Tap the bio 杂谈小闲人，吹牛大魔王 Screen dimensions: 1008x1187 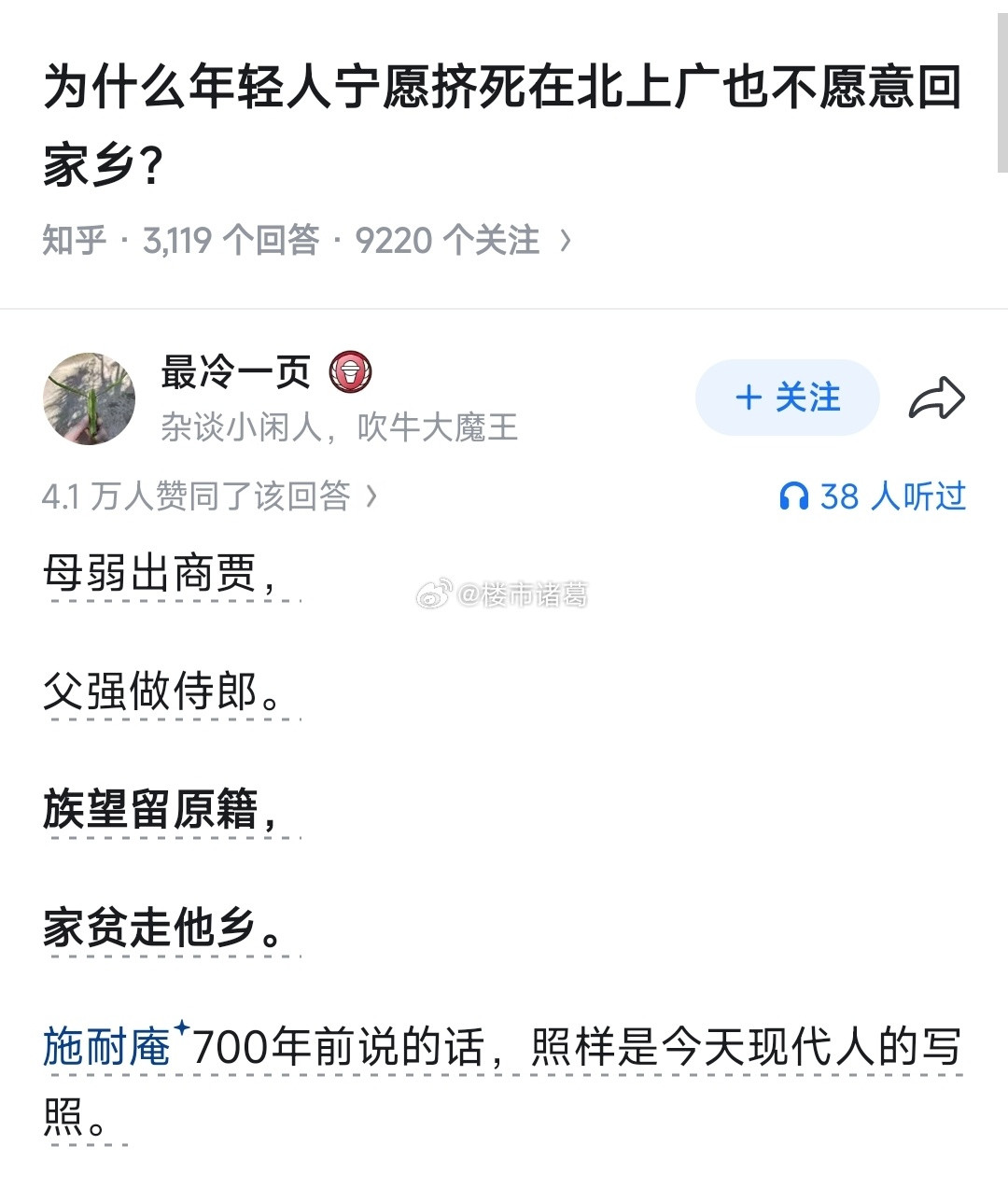341,429
